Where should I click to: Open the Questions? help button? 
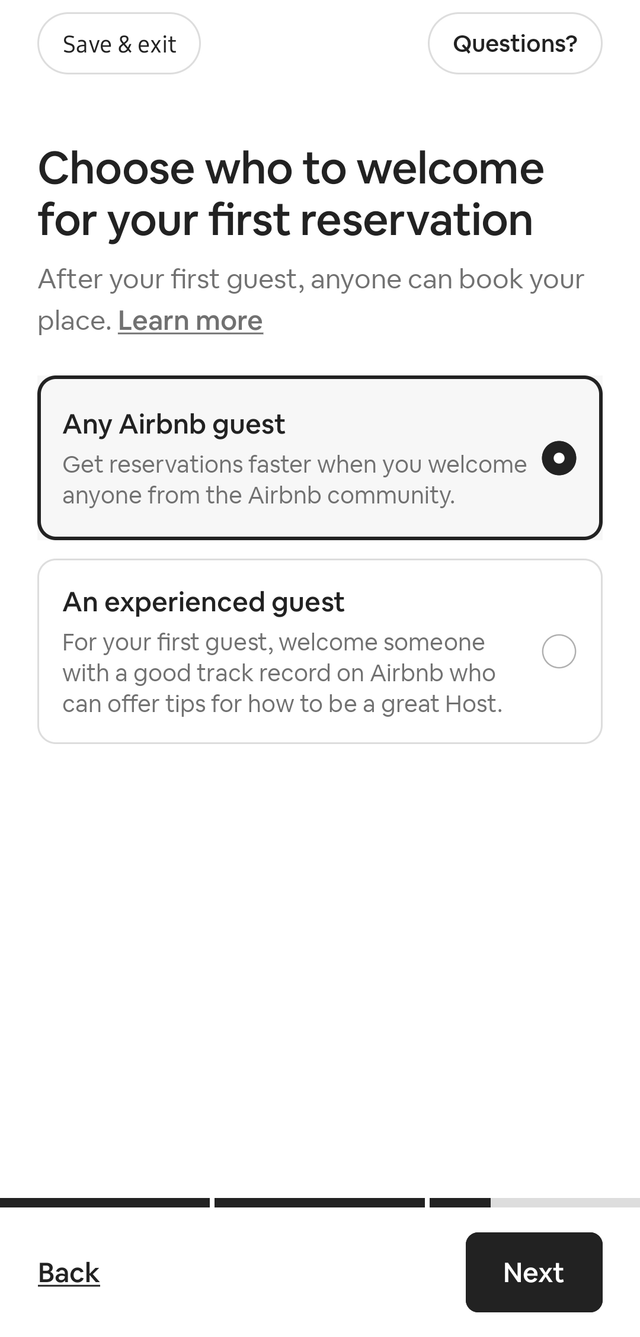[x=515, y=44]
